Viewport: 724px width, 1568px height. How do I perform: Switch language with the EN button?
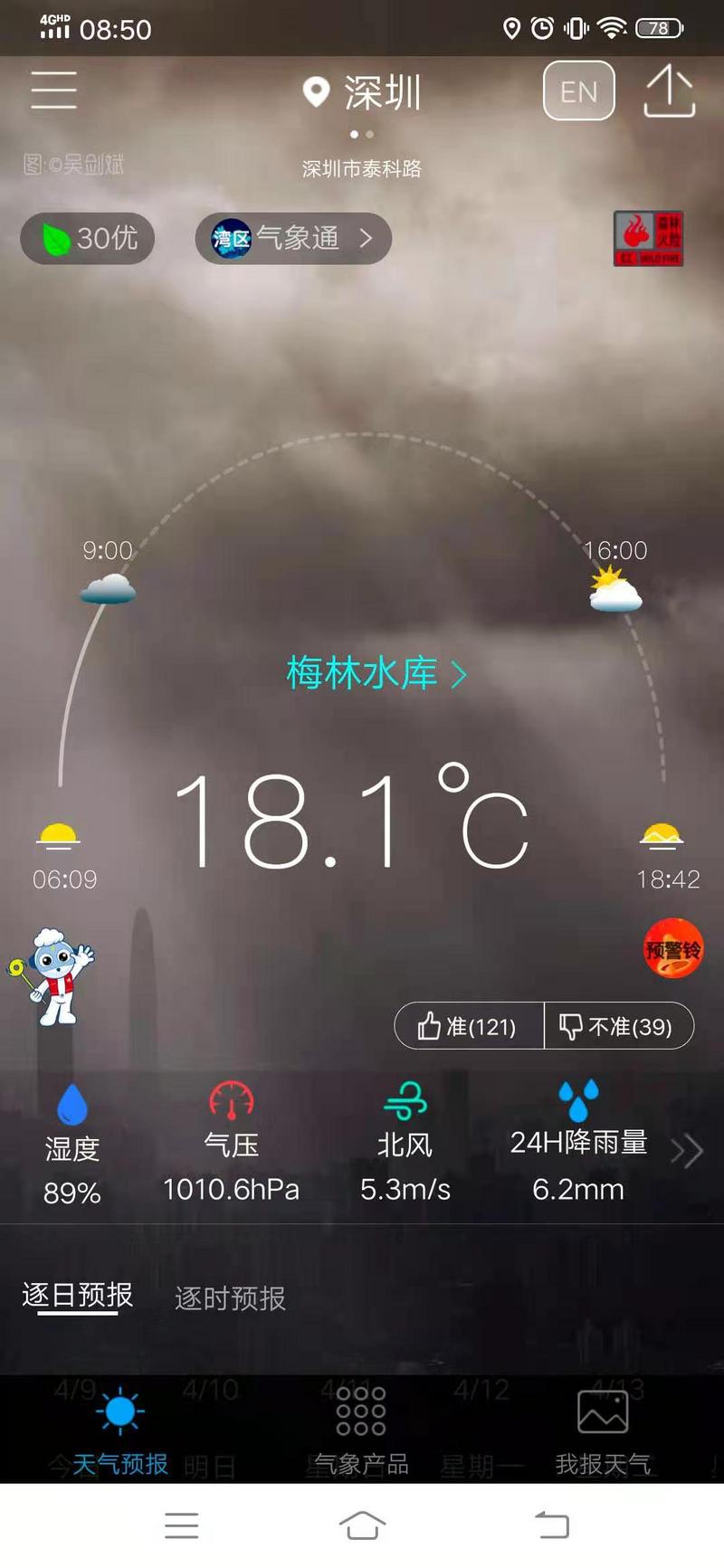click(x=579, y=91)
